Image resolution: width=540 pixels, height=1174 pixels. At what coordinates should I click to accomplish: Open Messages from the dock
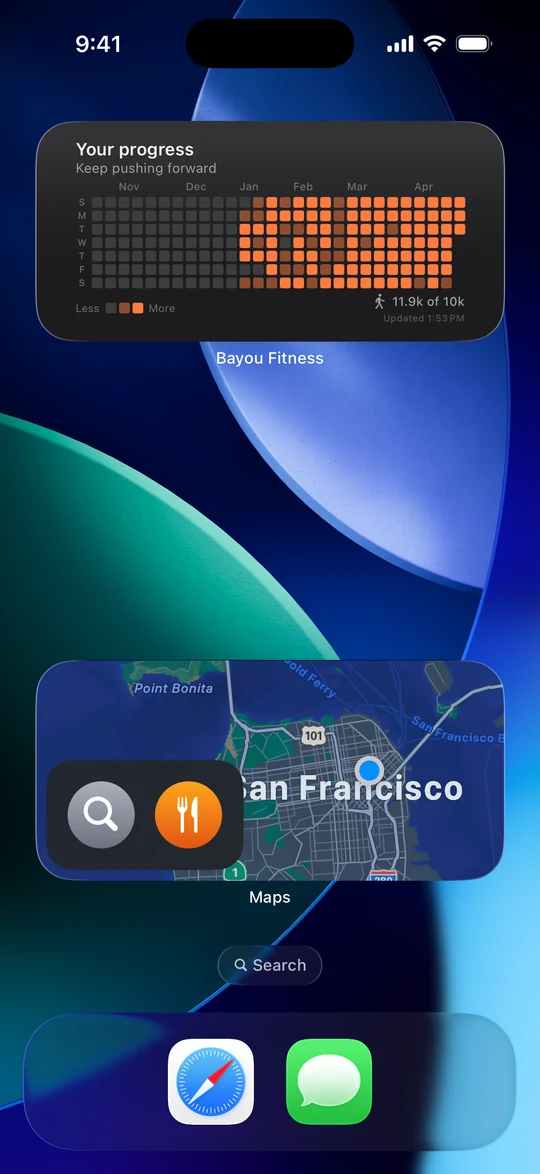click(x=329, y=1082)
